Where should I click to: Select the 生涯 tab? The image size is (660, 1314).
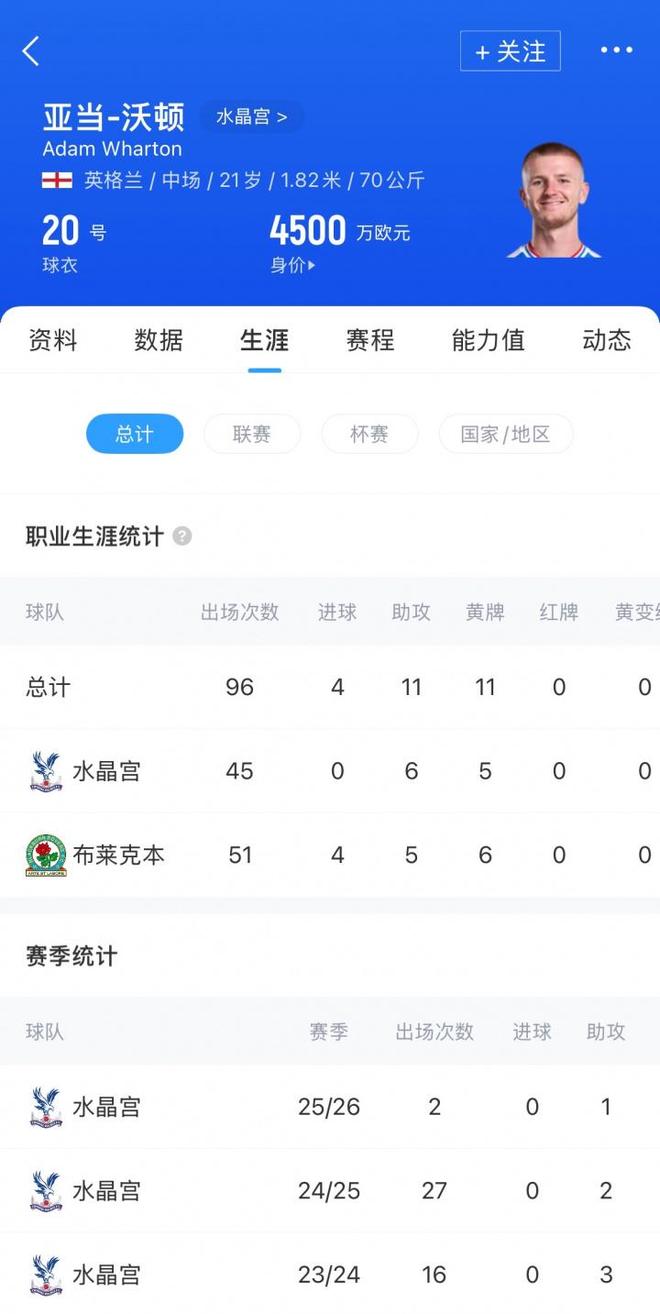(x=265, y=340)
